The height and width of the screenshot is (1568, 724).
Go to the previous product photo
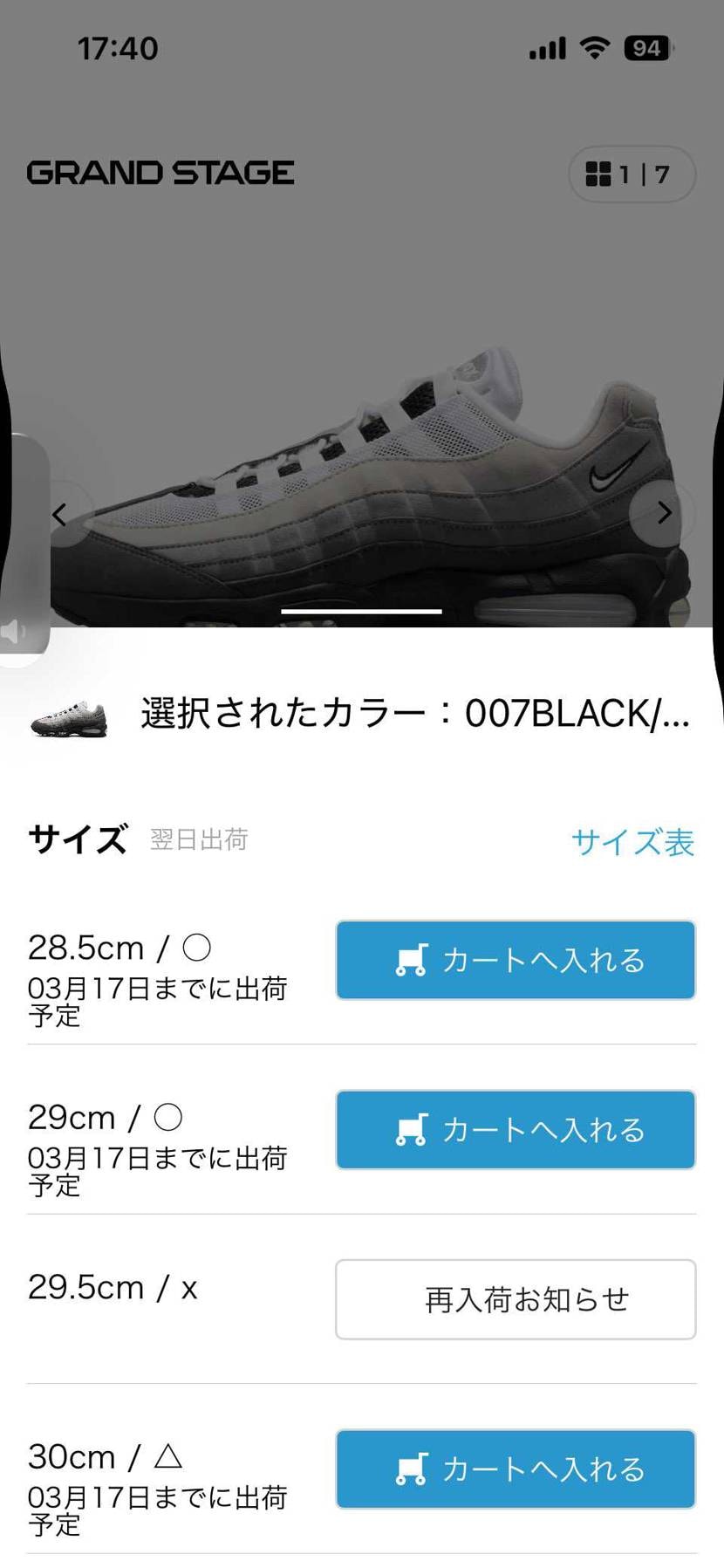coord(60,515)
